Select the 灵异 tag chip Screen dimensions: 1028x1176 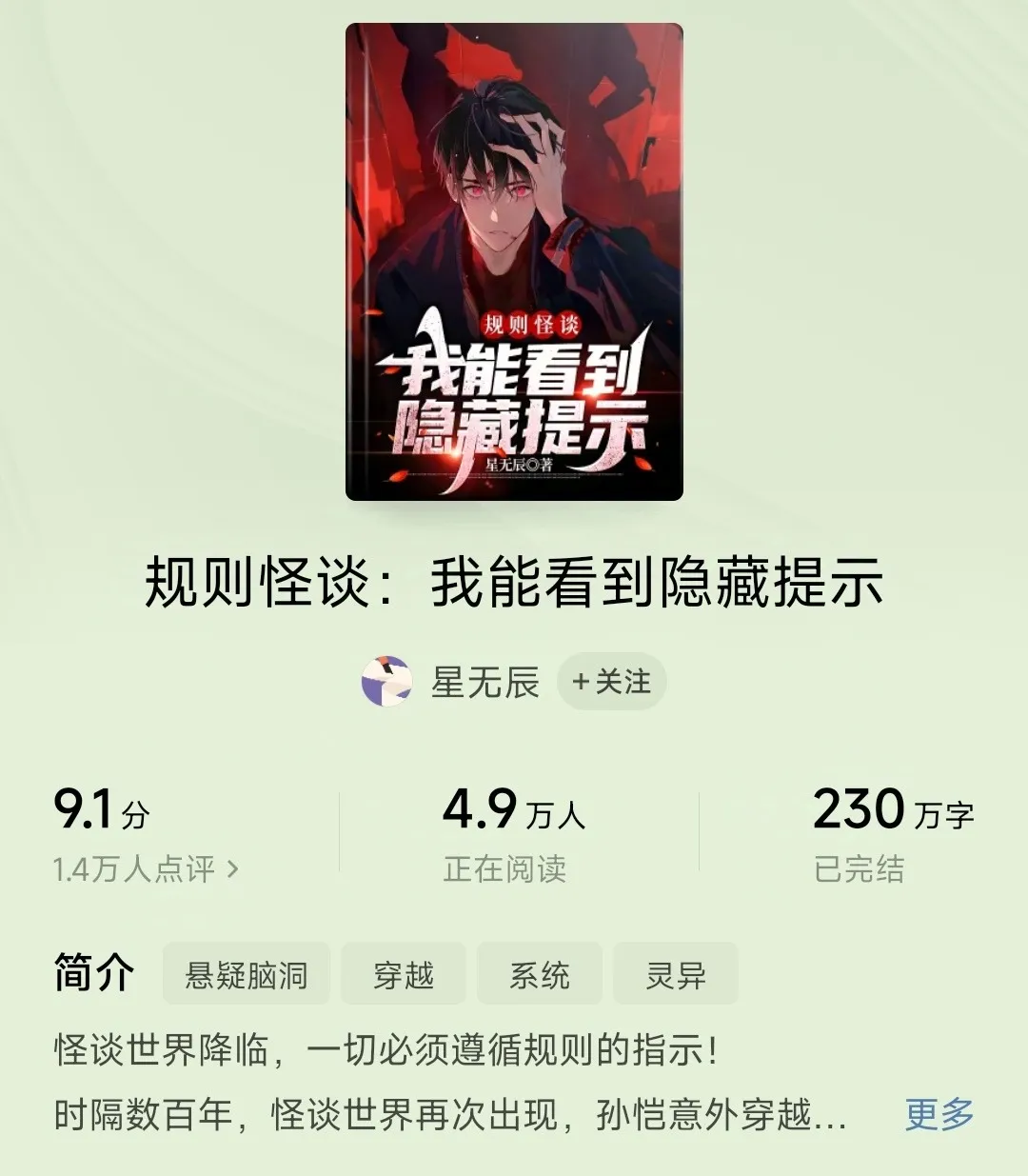pos(675,974)
